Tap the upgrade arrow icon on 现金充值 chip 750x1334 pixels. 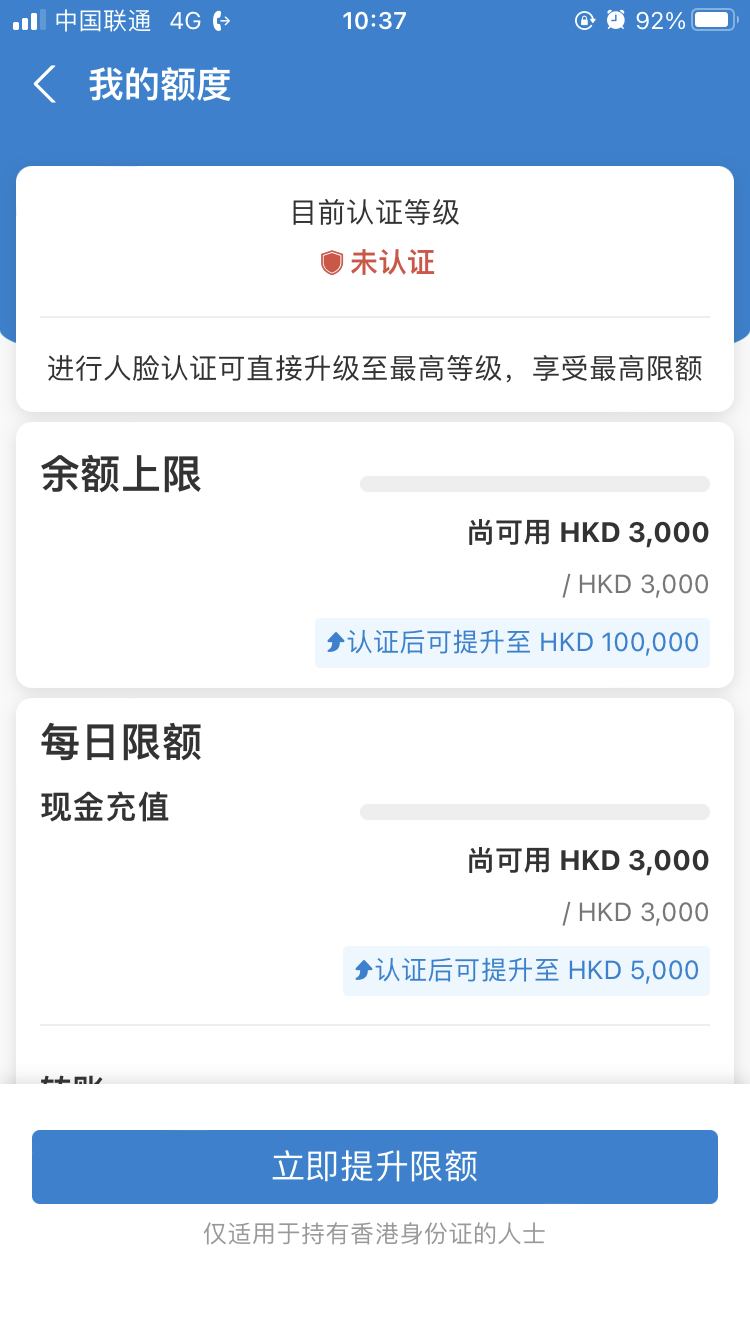[x=362, y=970]
